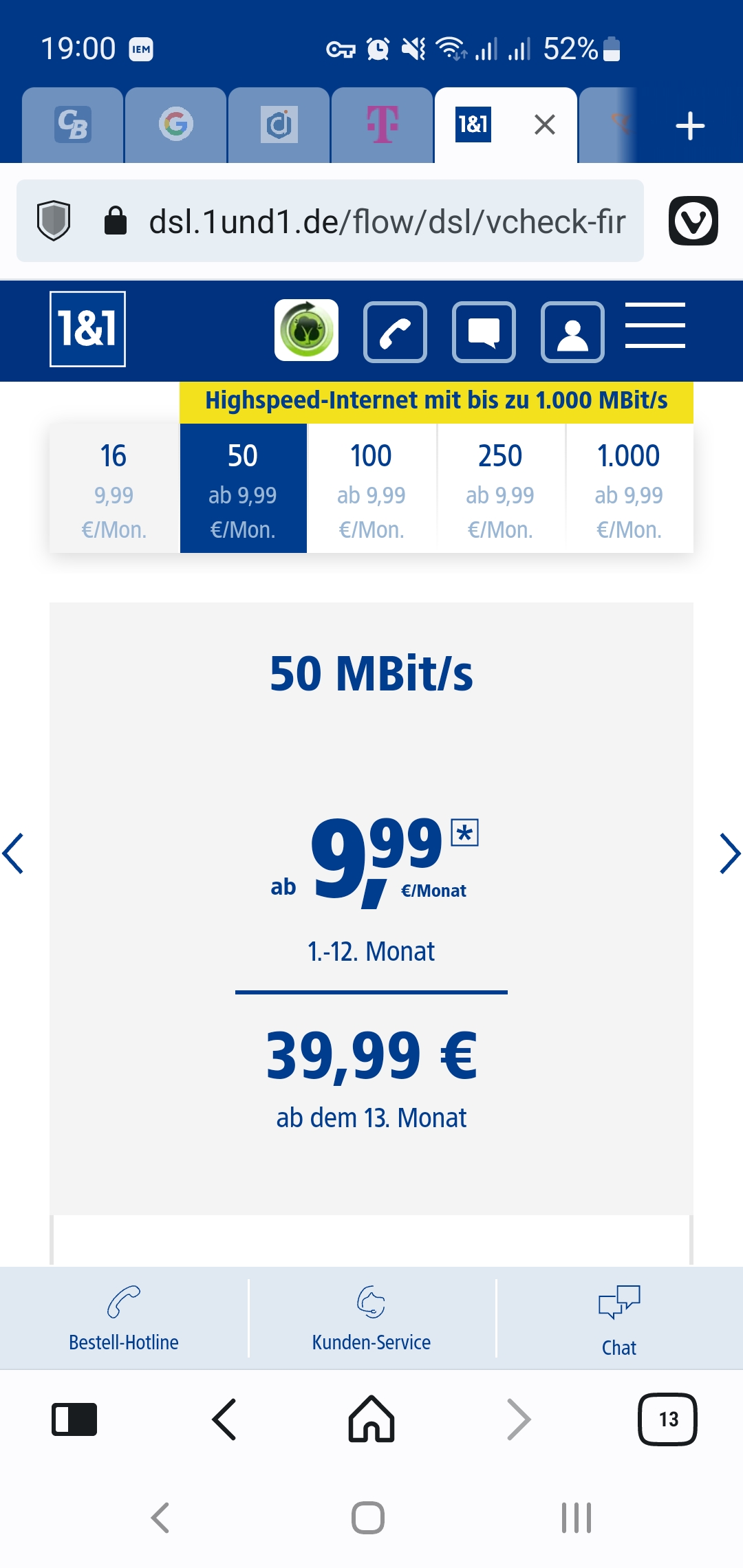Add a new browser tab
The height and width of the screenshot is (1568, 743).
pos(689,126)
